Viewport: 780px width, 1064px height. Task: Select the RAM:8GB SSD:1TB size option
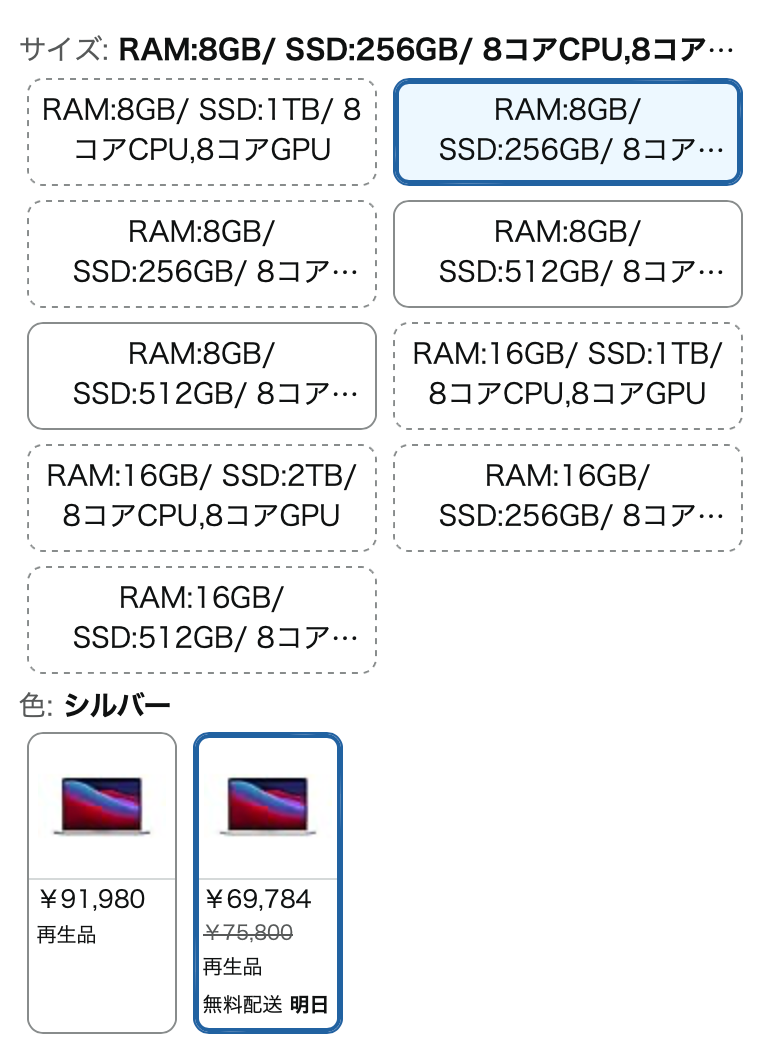pyautogui.click(x=201, y=131)
